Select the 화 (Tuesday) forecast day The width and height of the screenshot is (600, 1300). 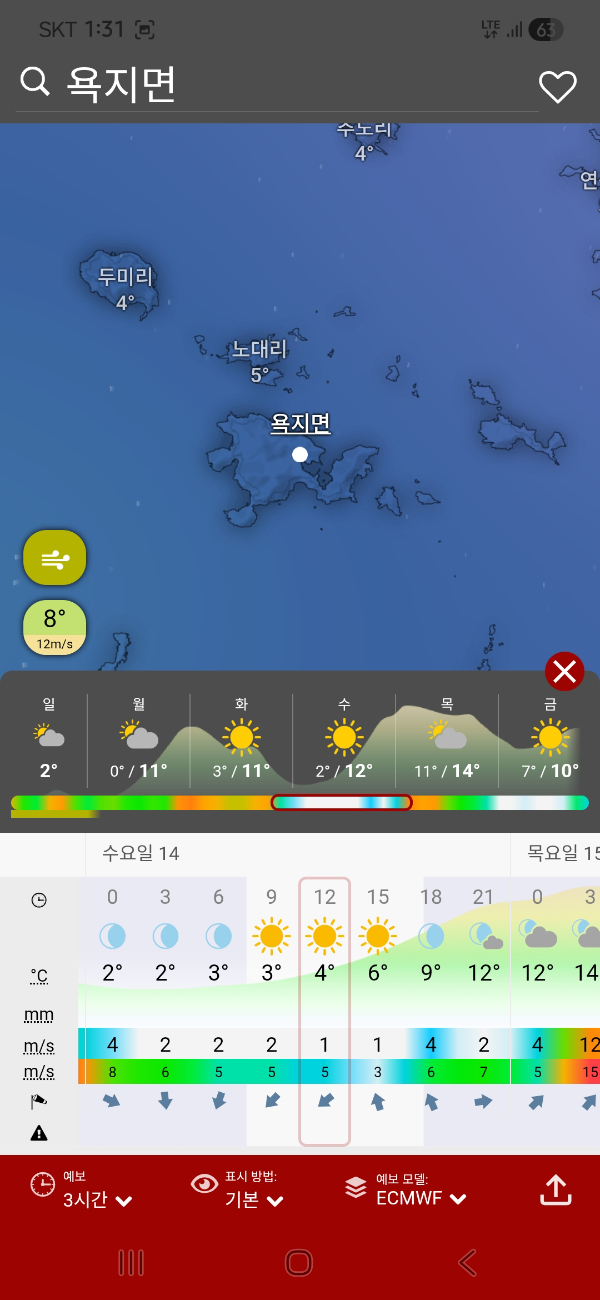(241, 738)
